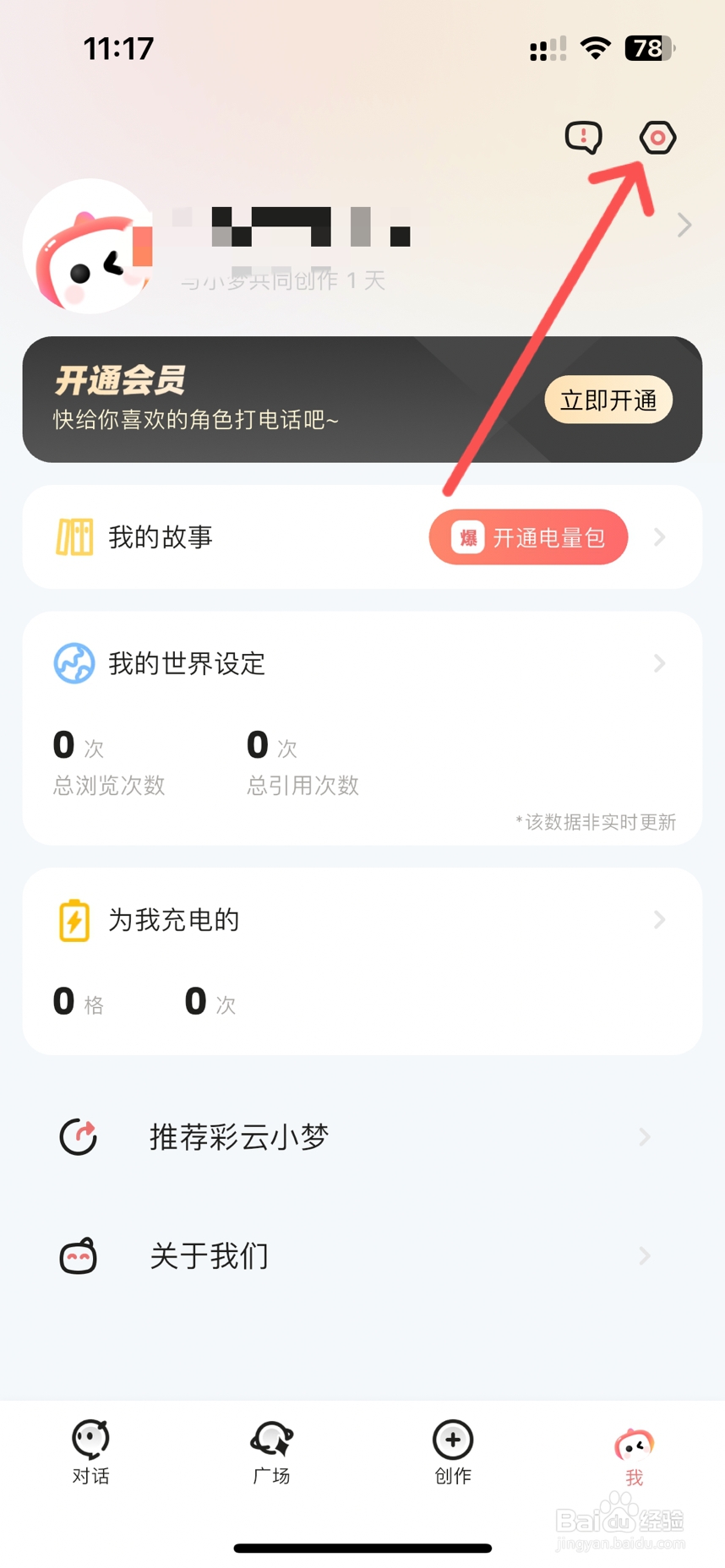The height and width of the screenshot is (1568, 725).
Task: Tap the 关于我们 mascot icon
Action: [78, 1255]
